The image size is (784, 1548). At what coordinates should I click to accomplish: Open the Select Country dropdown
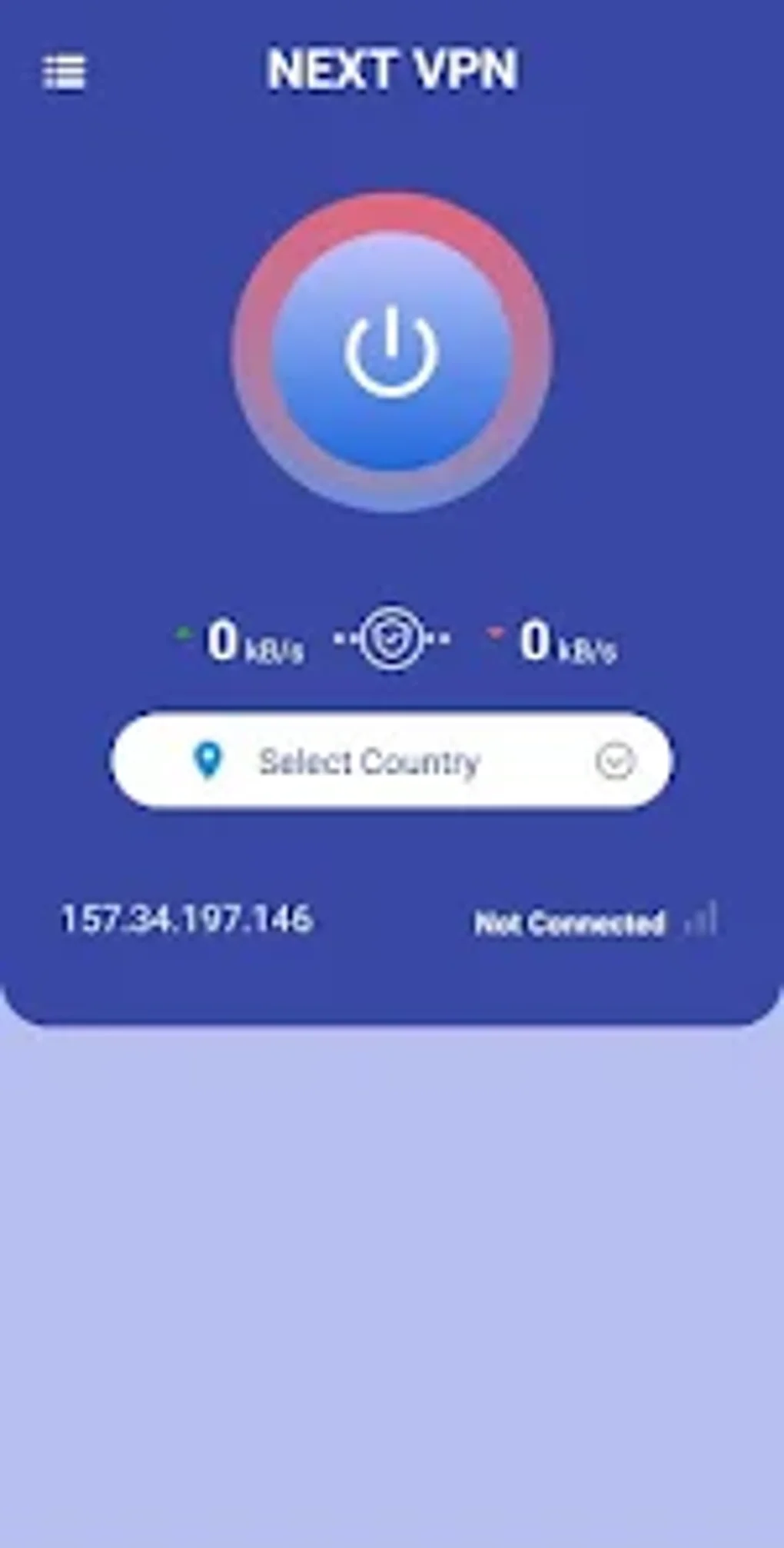point(391,761)
